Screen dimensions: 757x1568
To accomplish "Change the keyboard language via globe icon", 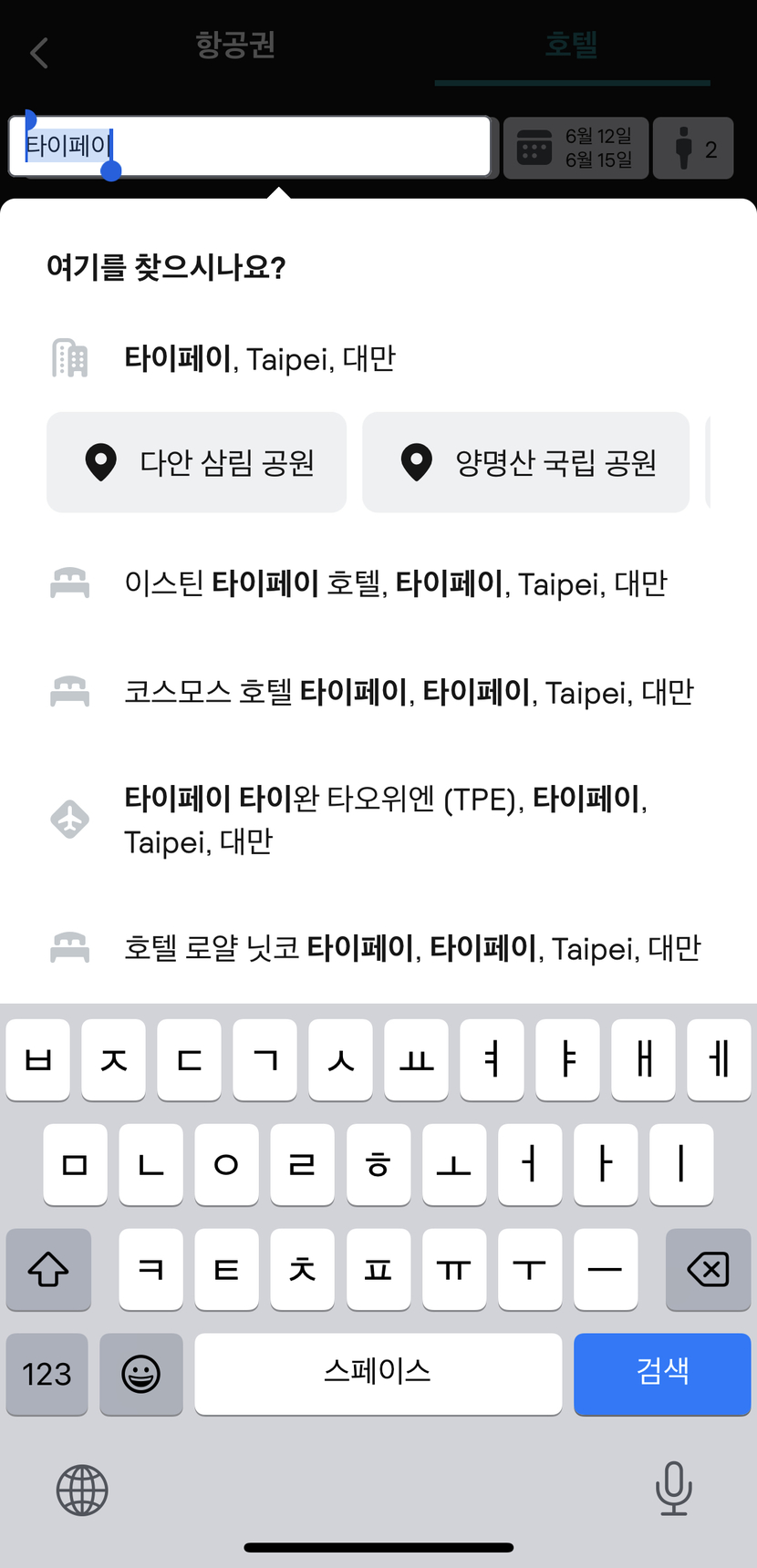I will click(x=82, y=1491).
